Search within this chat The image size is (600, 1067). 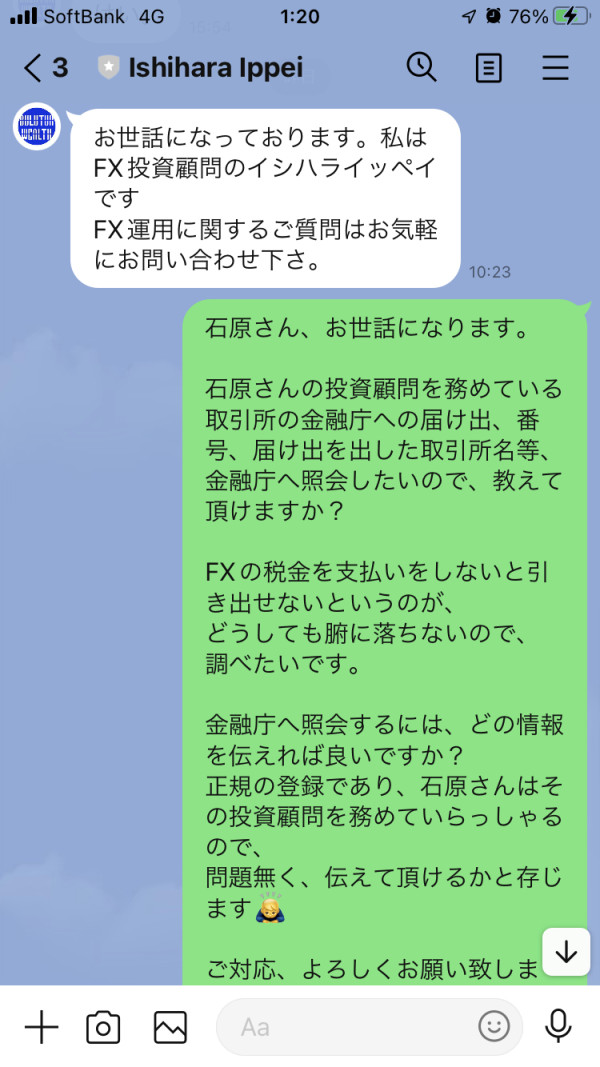[x=422, y=68]
